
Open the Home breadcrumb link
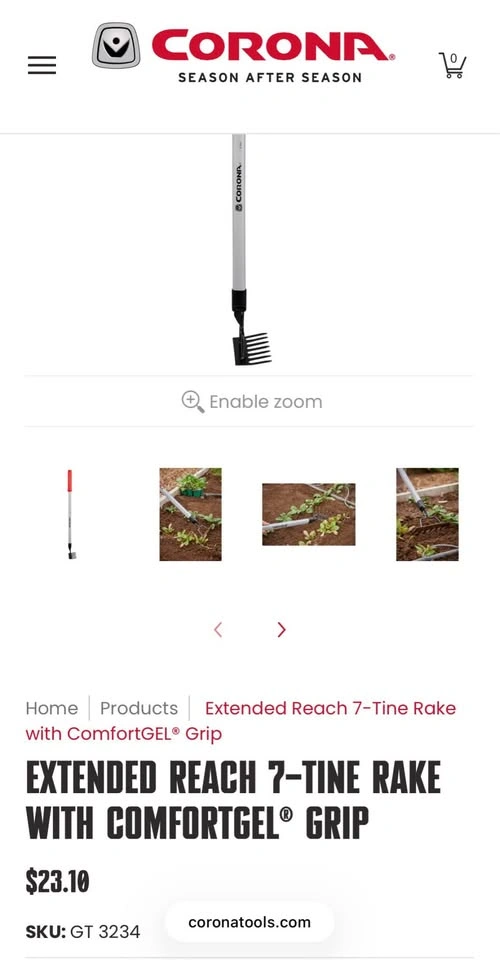coord(51,708)
